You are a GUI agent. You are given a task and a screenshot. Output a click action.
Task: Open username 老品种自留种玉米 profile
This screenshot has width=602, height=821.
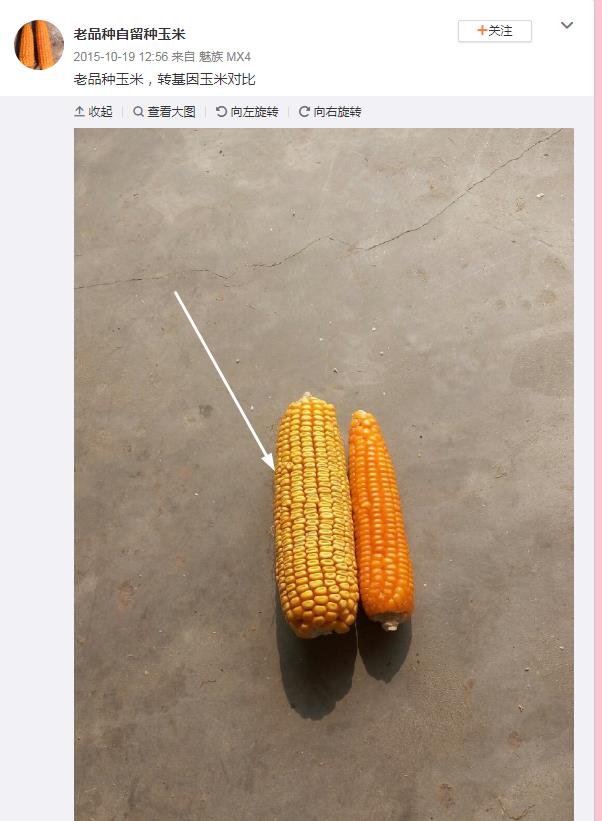129,34
